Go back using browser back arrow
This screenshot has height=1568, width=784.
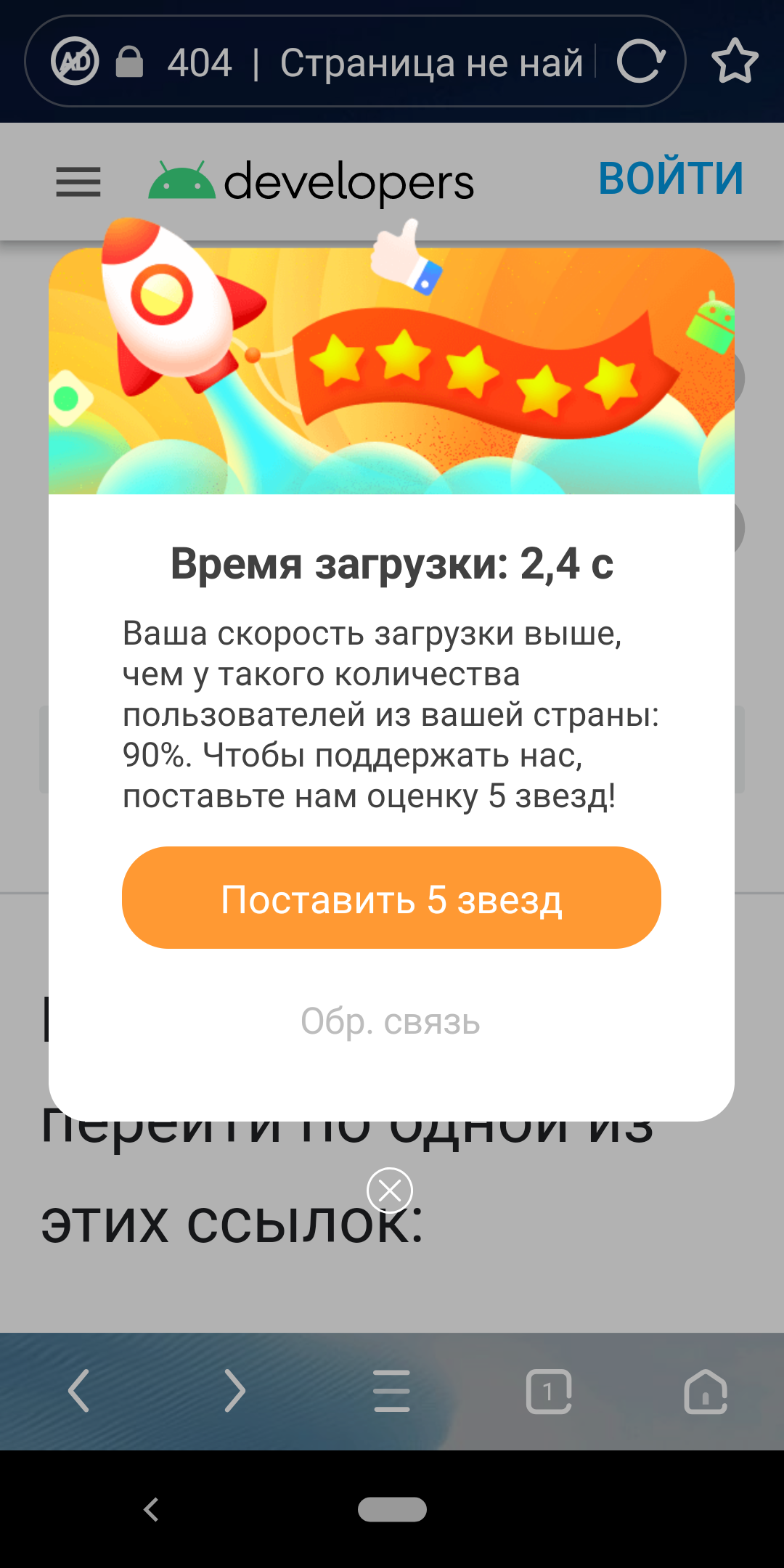coord(79,1391)
